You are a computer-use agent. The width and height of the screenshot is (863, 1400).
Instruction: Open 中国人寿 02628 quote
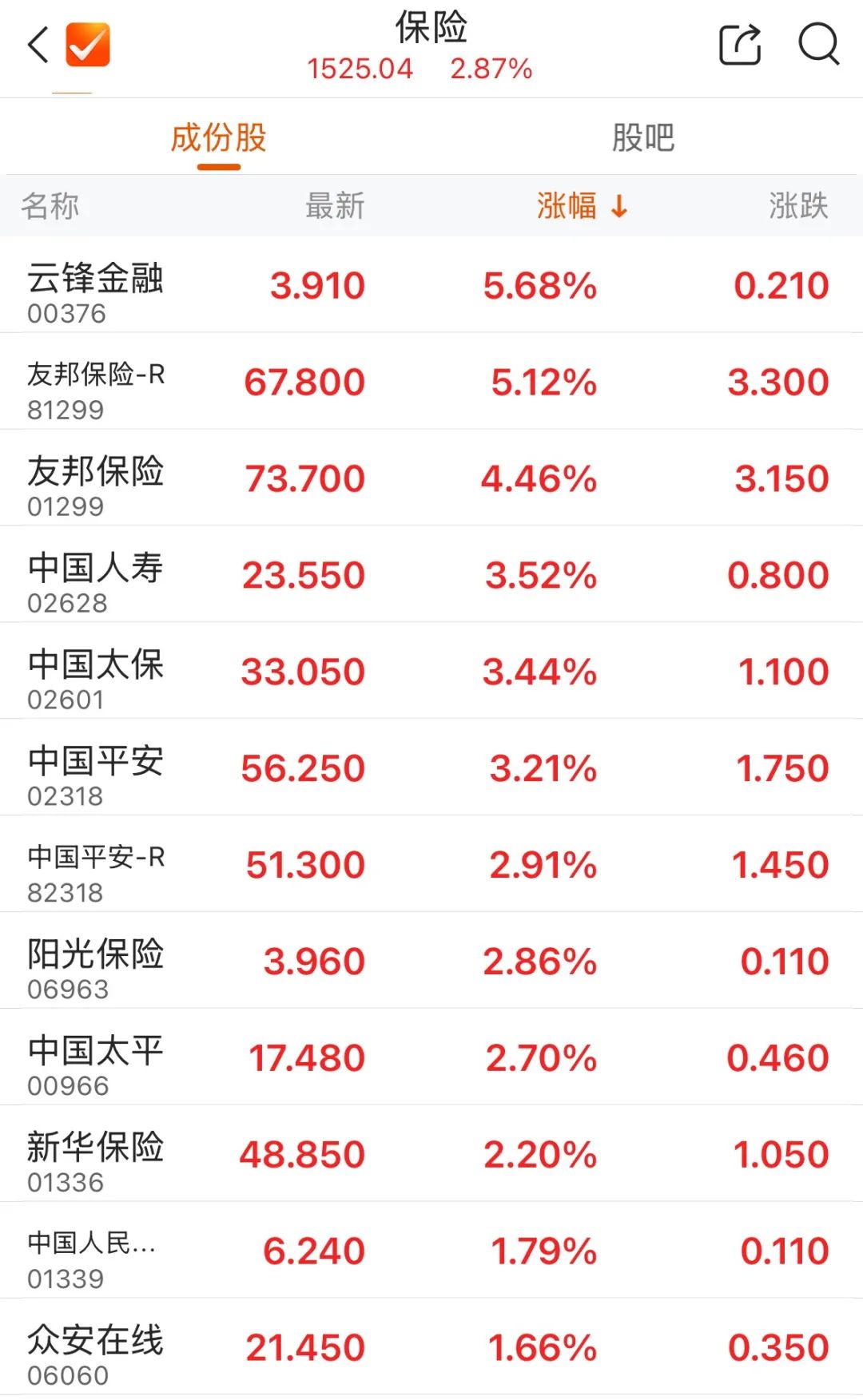(431, 575)
